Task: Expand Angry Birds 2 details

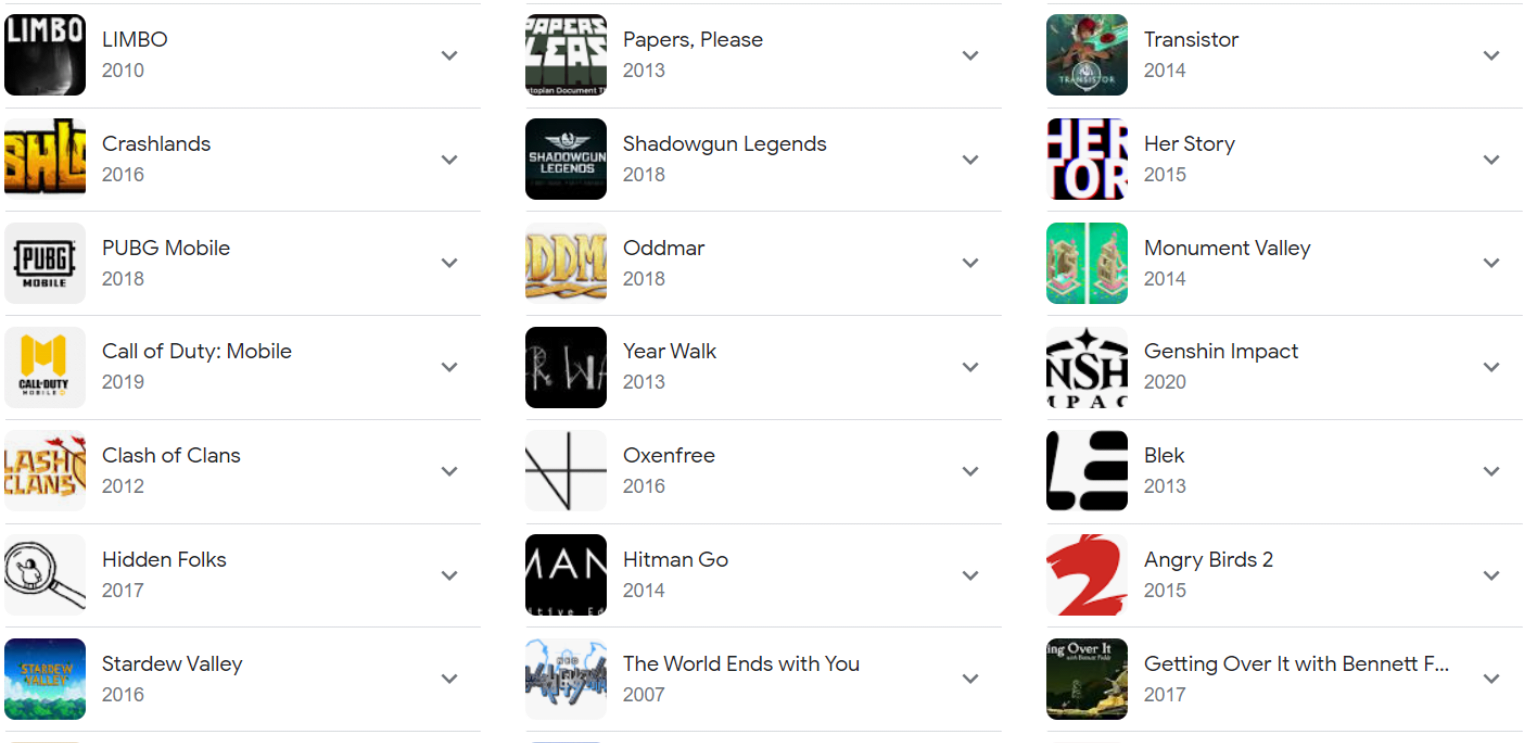Action: tap(1491, 575)
